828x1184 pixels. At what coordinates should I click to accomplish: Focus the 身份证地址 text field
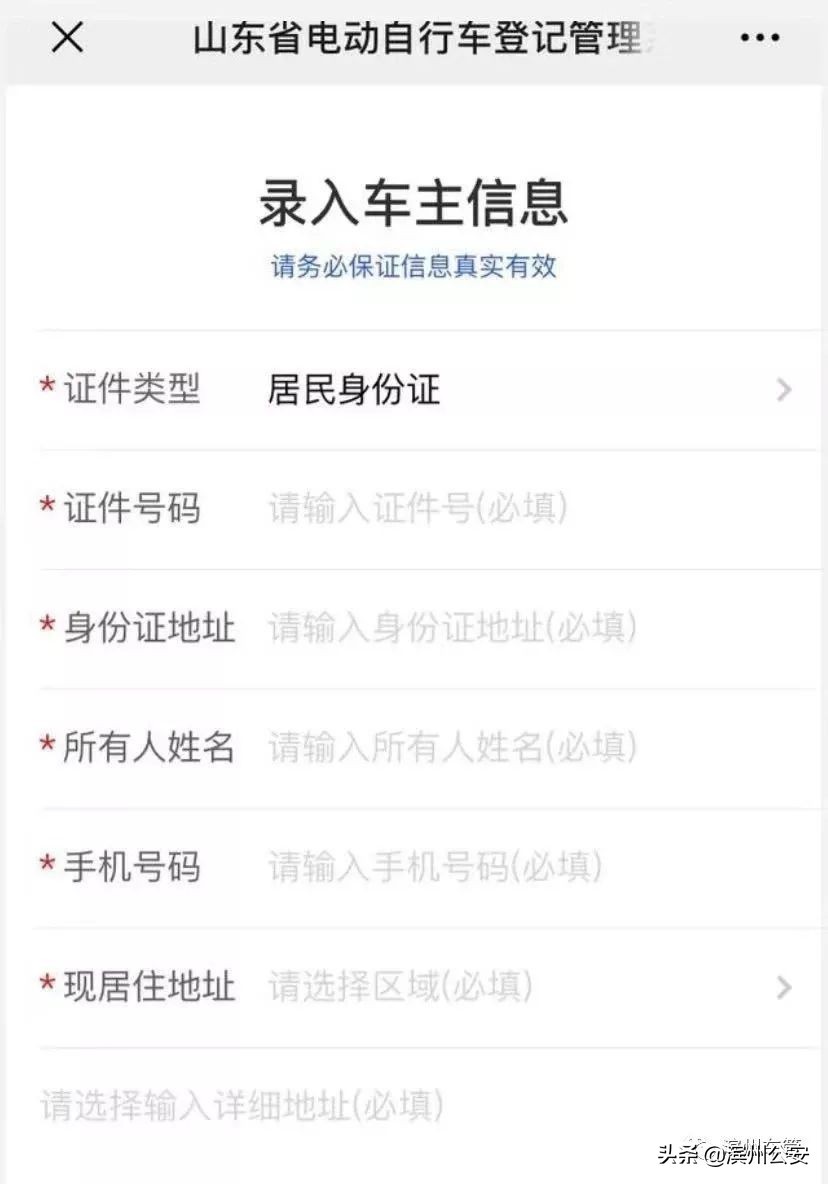point(520,628)
